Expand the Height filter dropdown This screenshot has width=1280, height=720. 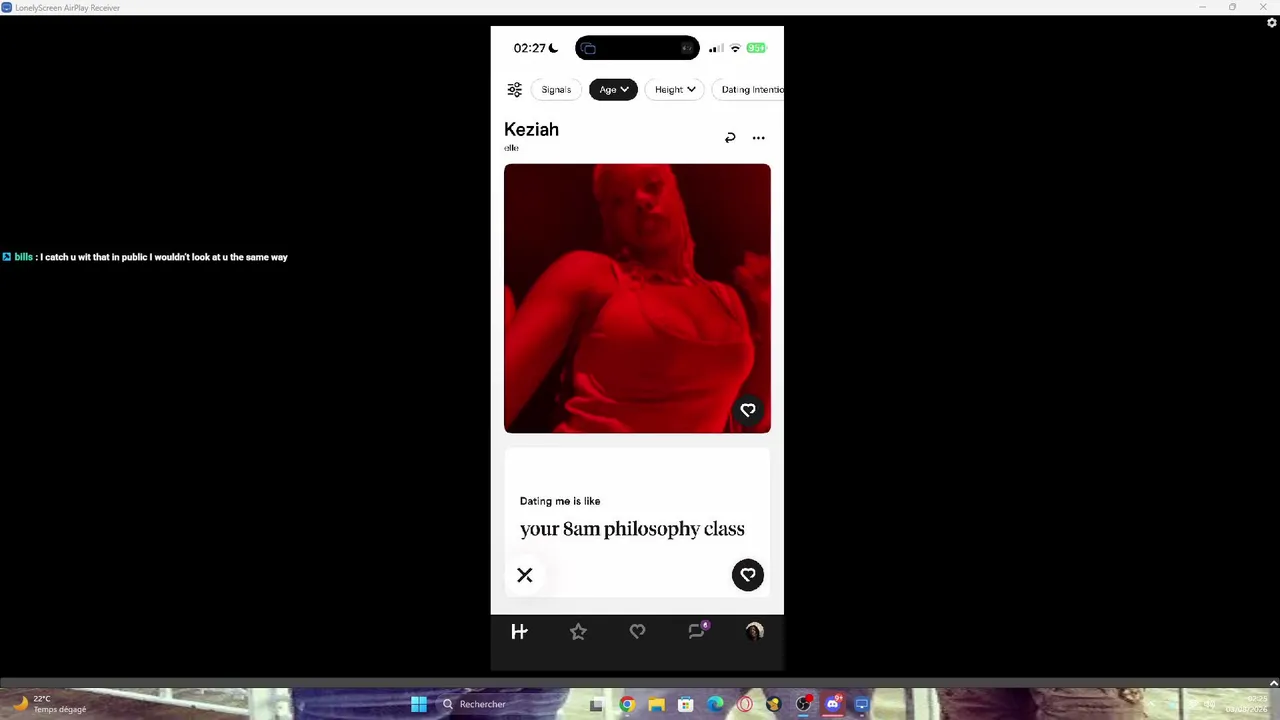click(x=675, y=90)
